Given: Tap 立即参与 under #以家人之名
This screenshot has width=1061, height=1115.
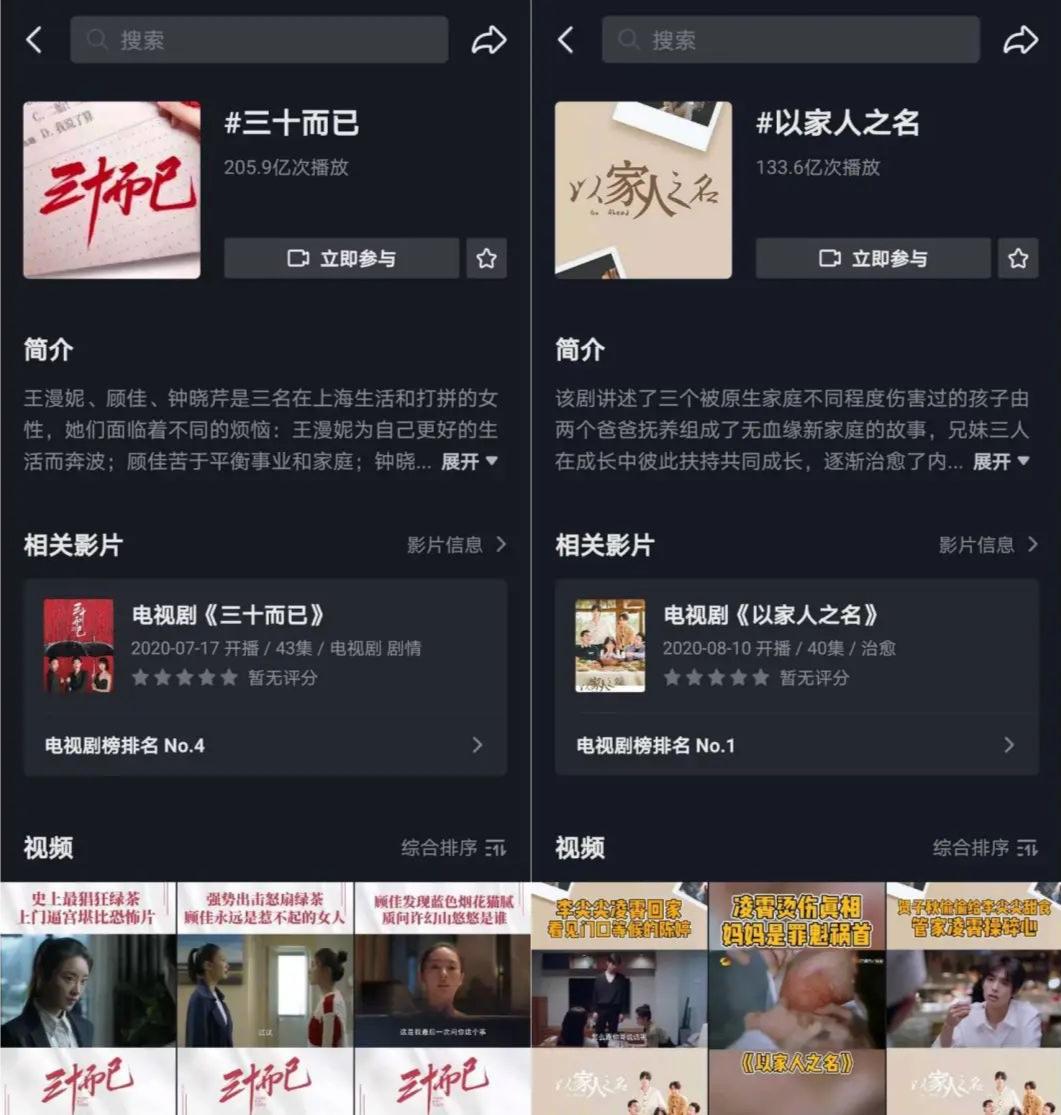Looking at the screenshot, I should (873, 259).
